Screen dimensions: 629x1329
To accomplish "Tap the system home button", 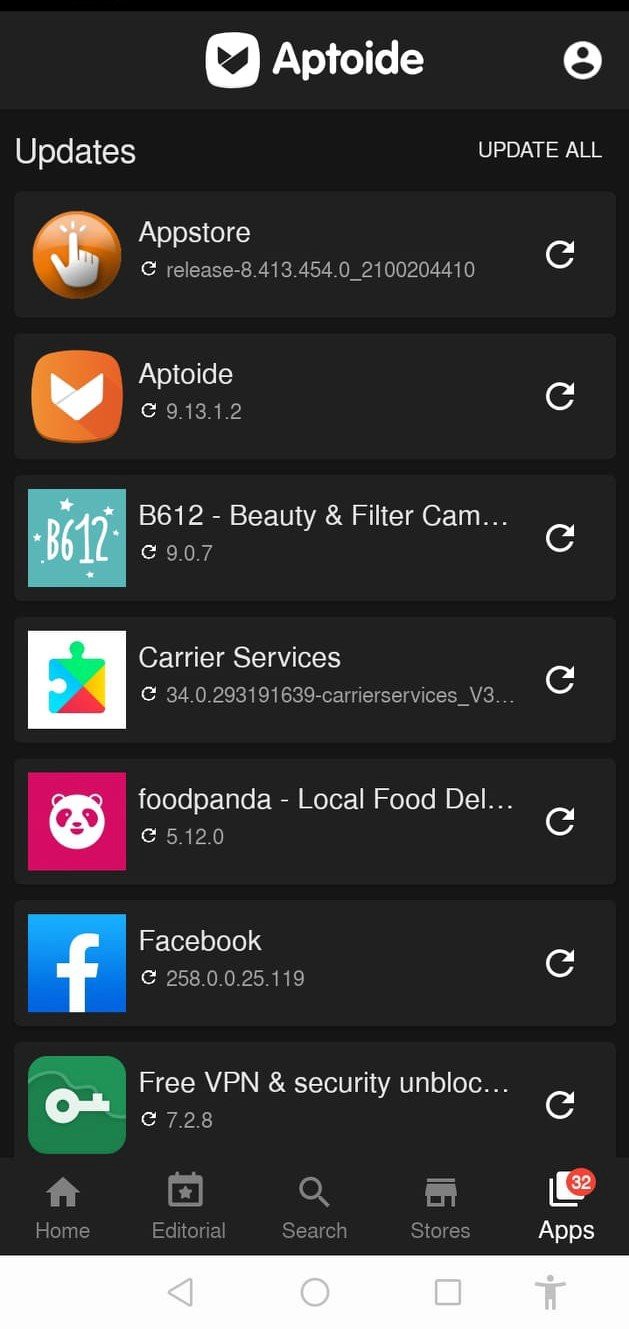I will (315, 1292).
